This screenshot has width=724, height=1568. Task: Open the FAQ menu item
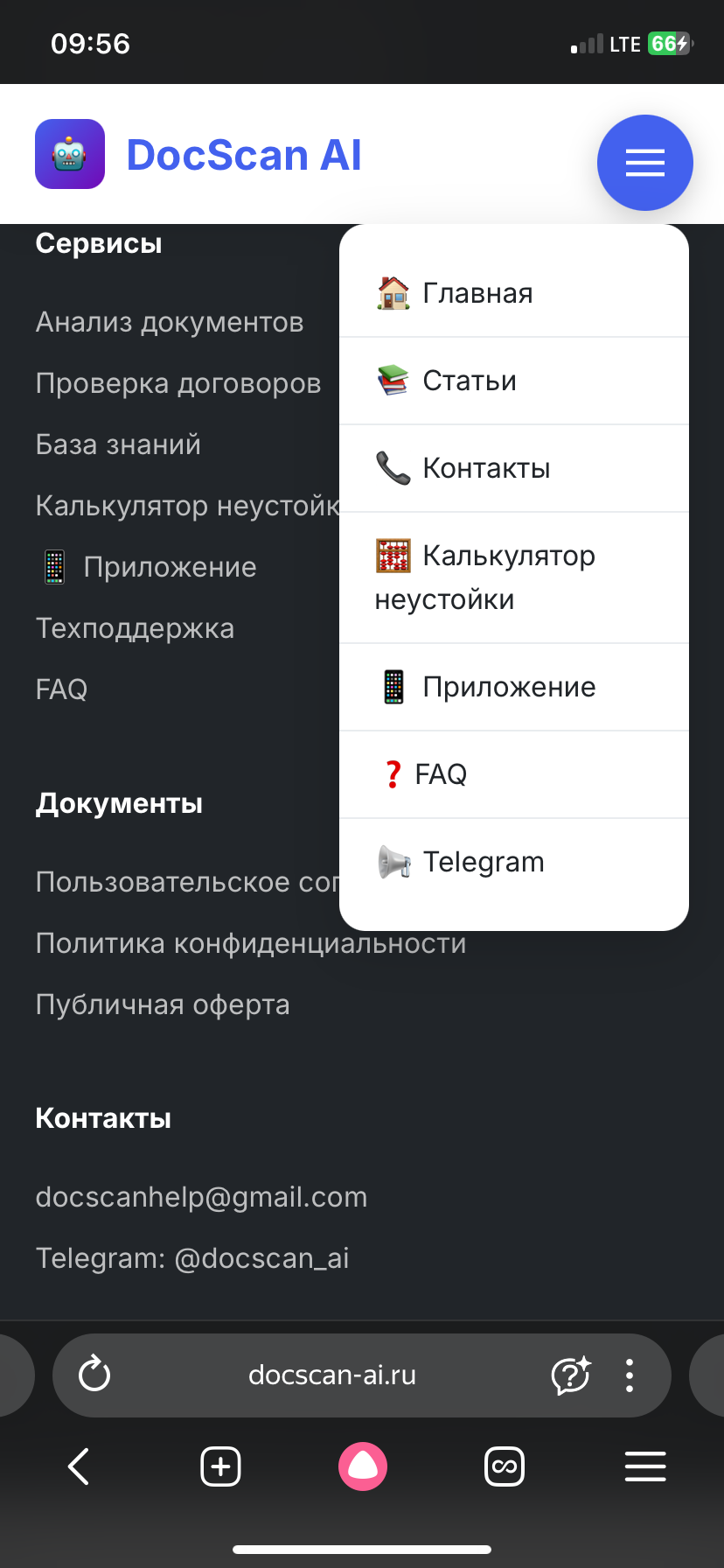440,774
